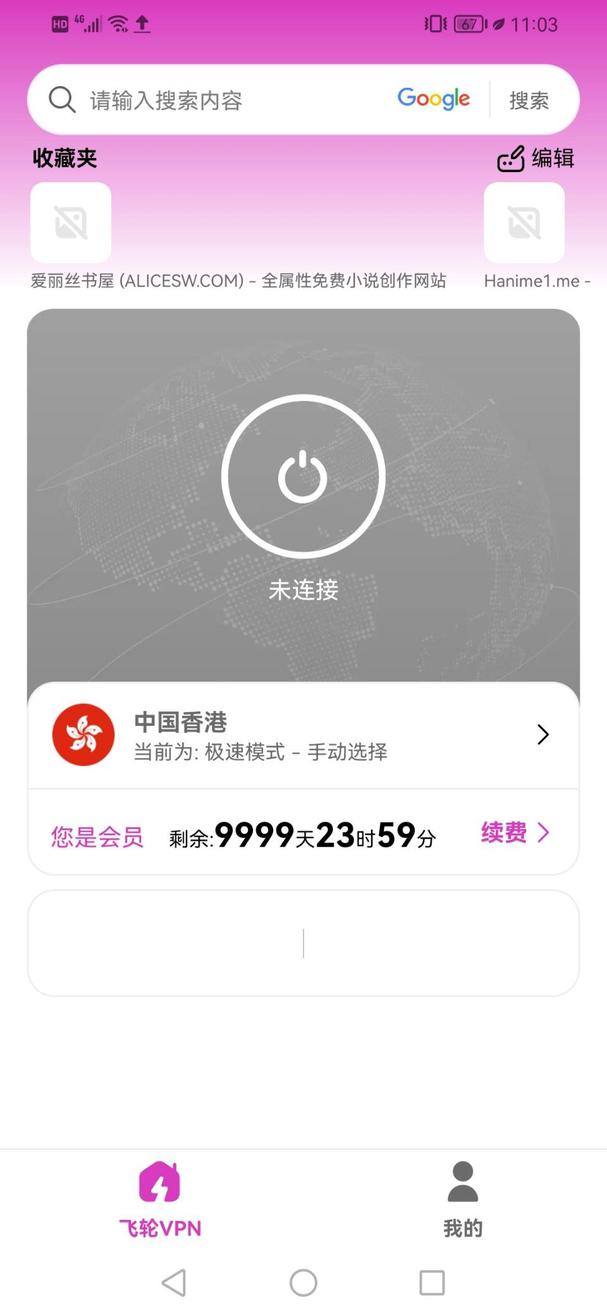Go to the system home screen
The image size is (607, 1316).
[x=303, y=1282]
